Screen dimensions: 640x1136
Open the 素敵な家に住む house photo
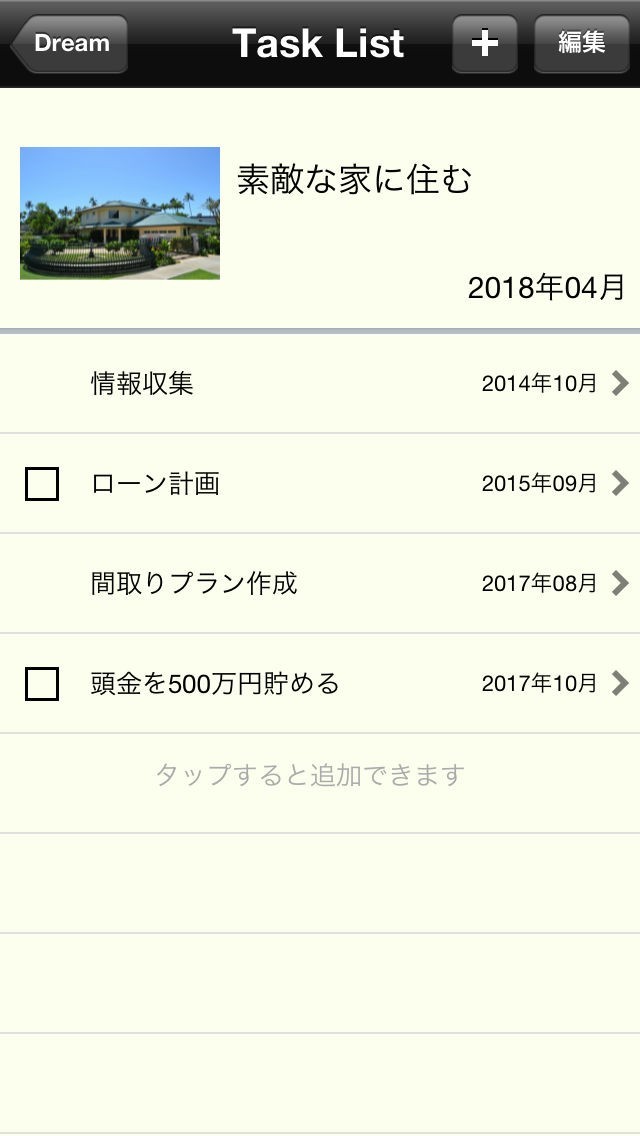tap(120, 213)
